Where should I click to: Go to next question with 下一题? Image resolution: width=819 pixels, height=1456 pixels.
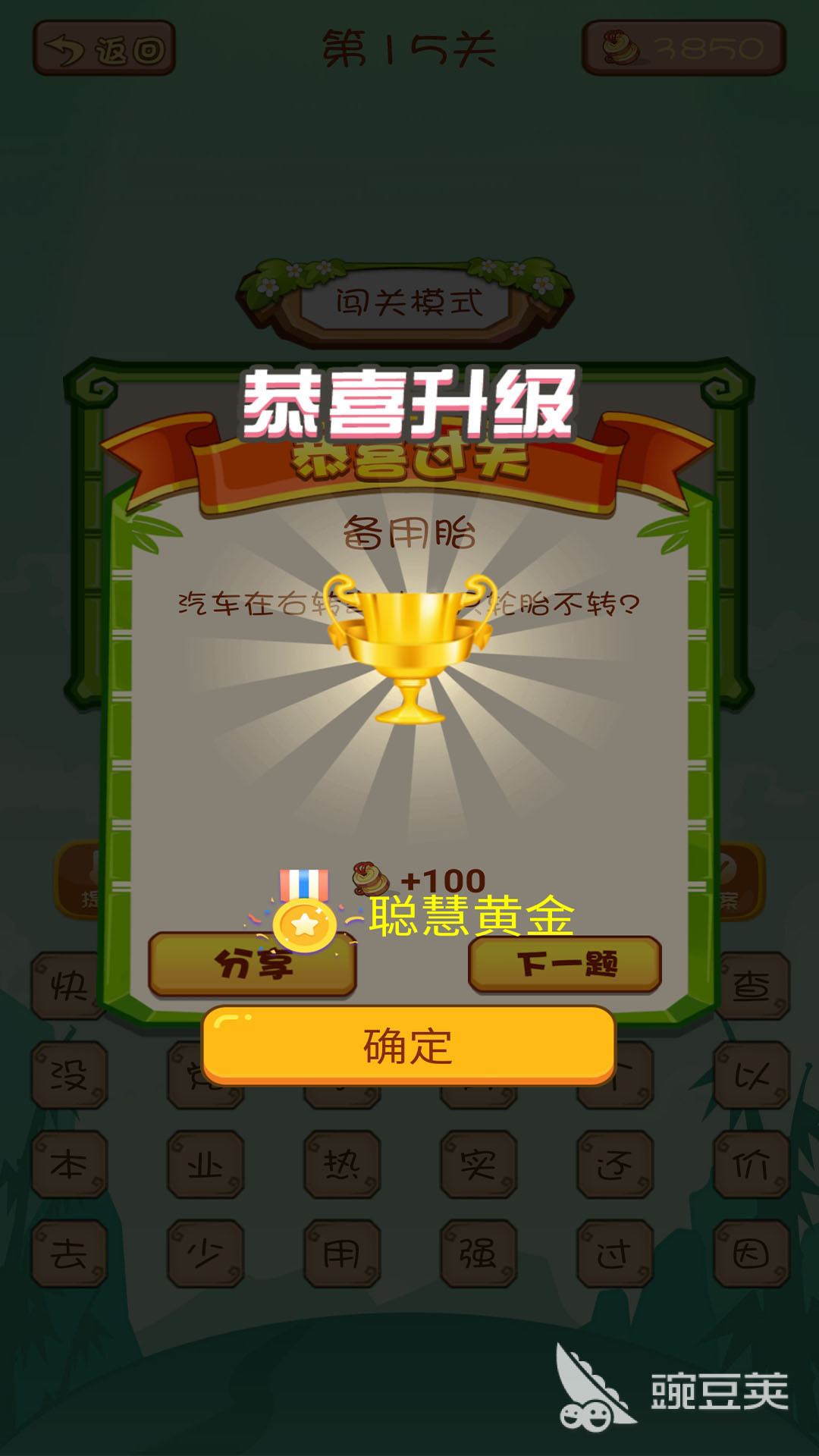[565, 965]
